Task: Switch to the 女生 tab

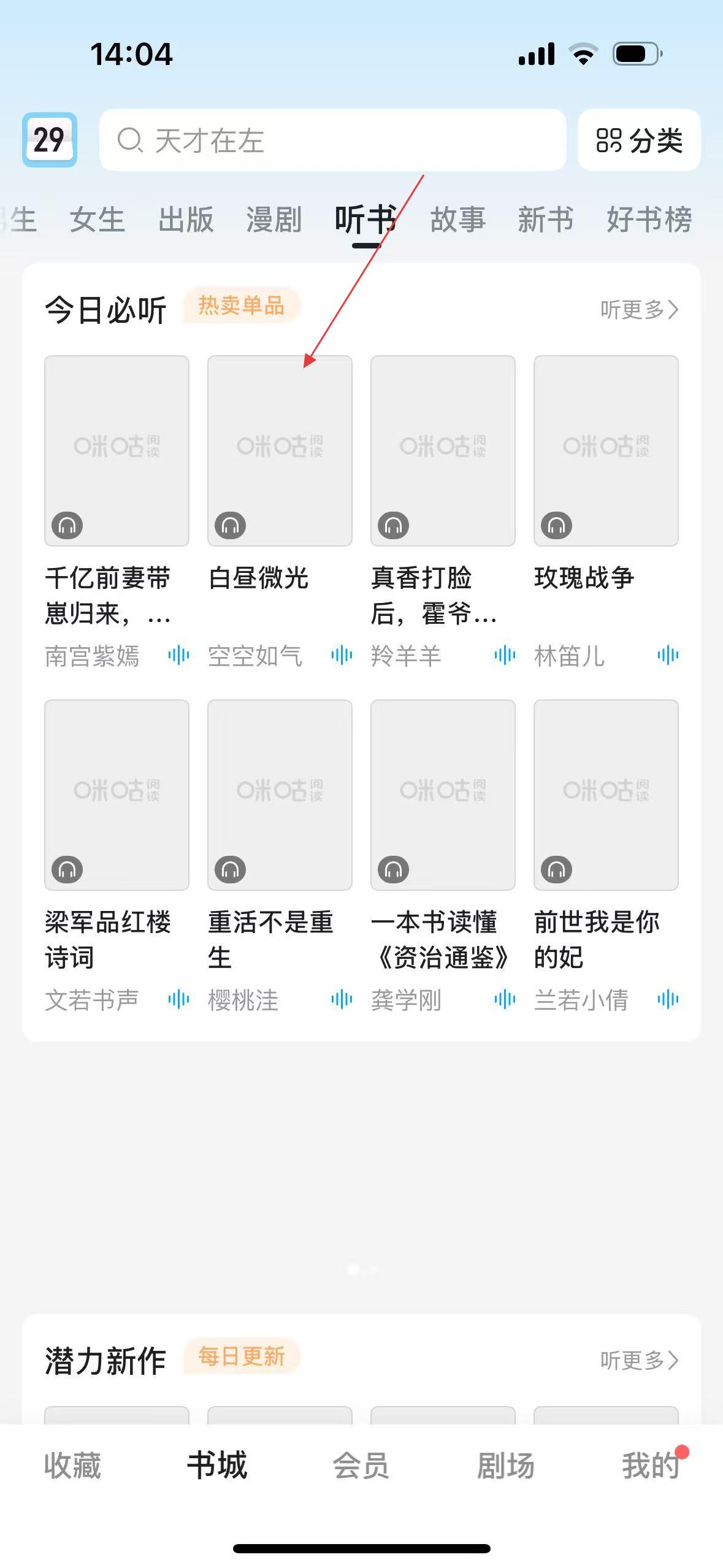Action: (97, 220)
